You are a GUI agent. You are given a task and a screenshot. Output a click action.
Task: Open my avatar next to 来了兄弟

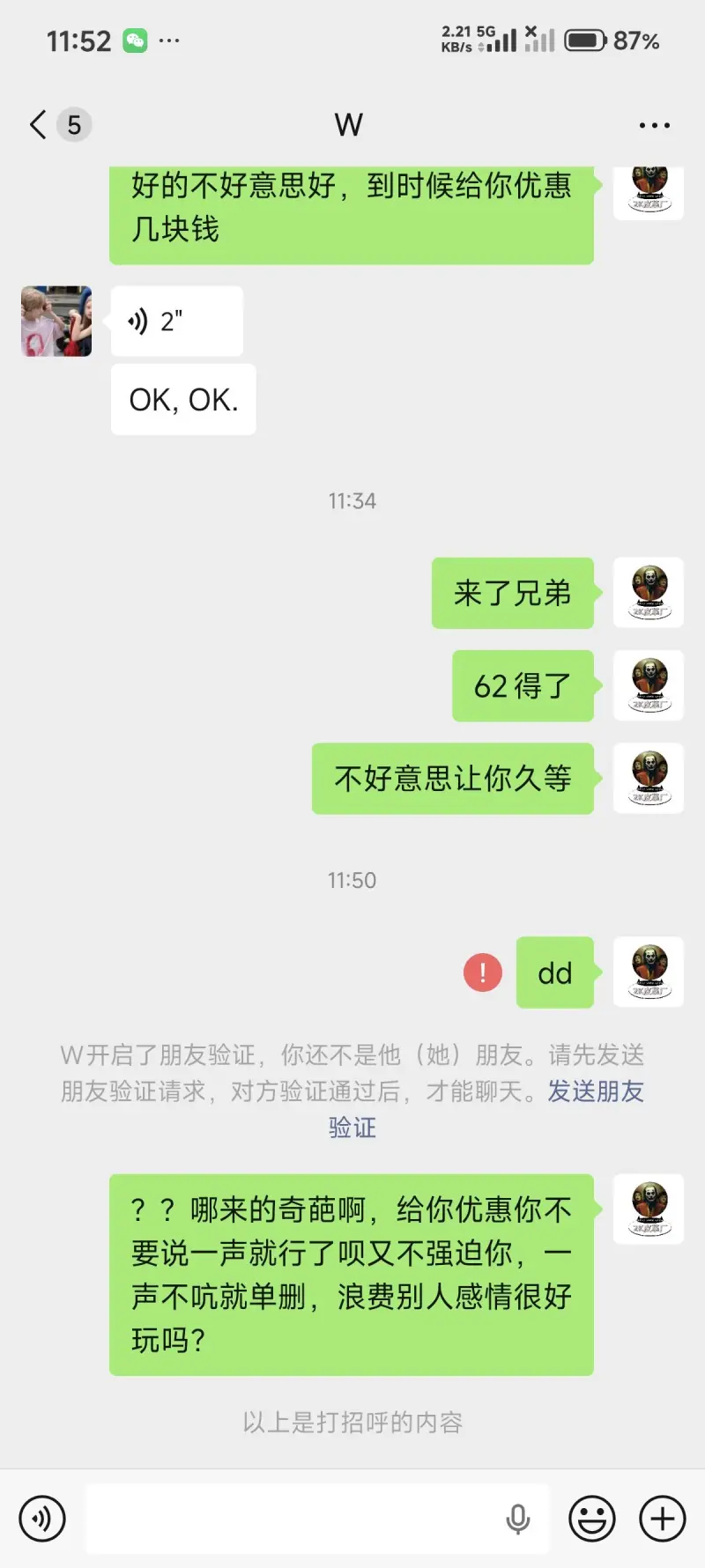tap(649, 593)
